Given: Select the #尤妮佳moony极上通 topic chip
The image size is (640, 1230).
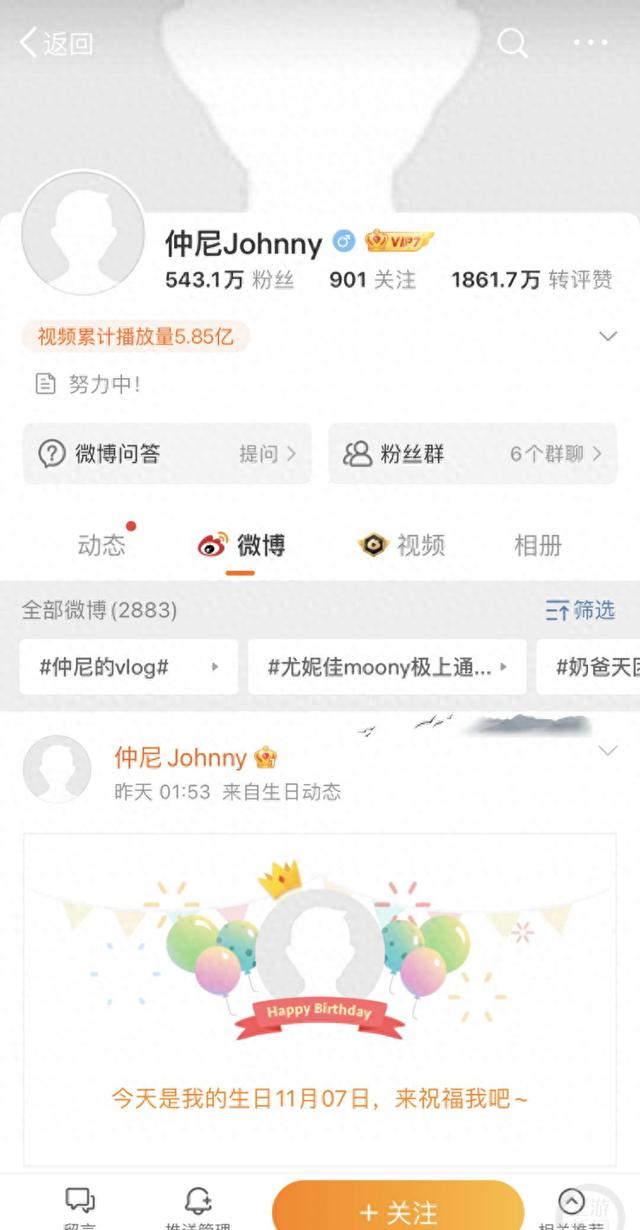Looking at the screenshot, I should [387, 667].
